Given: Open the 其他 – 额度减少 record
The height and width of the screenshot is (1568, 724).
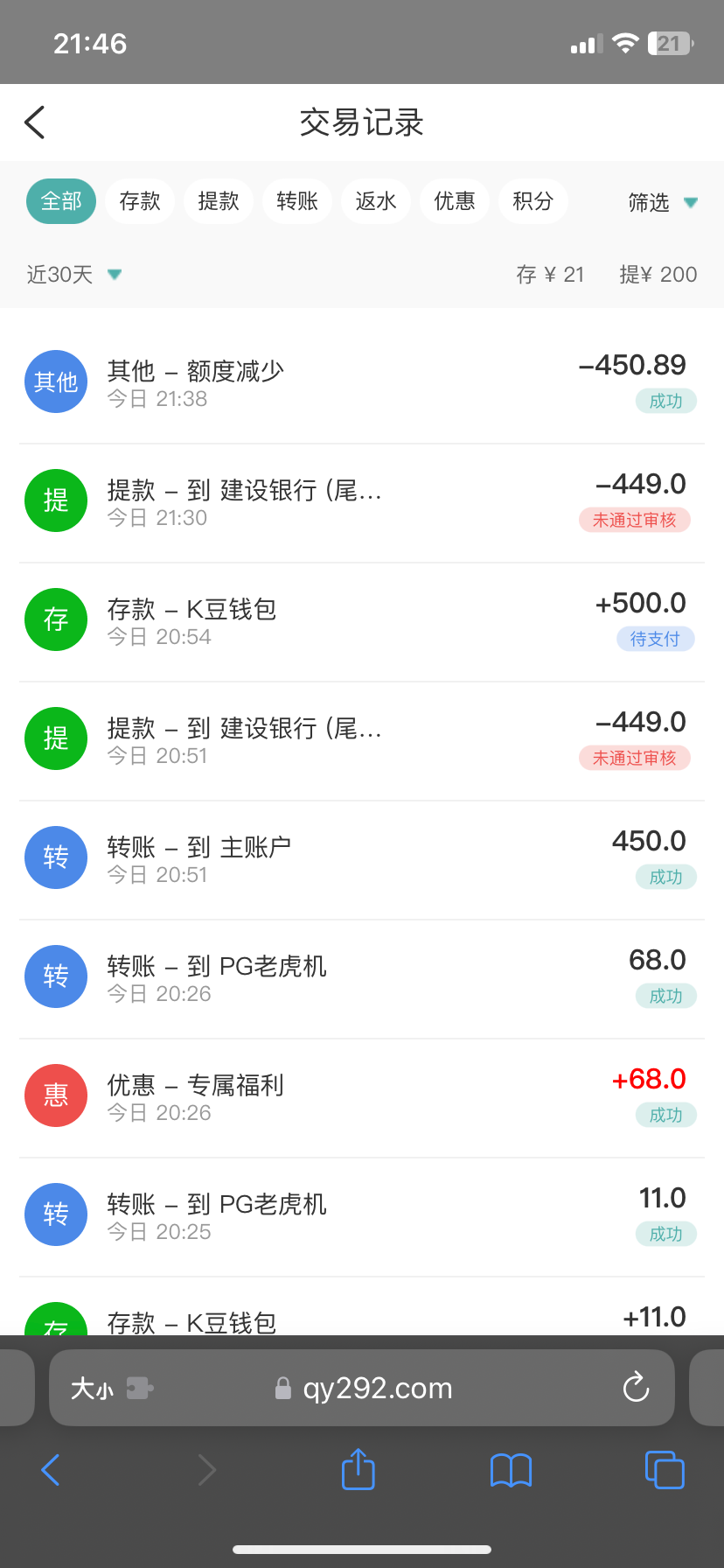Looking at the screenshot, I should point(362,383).
